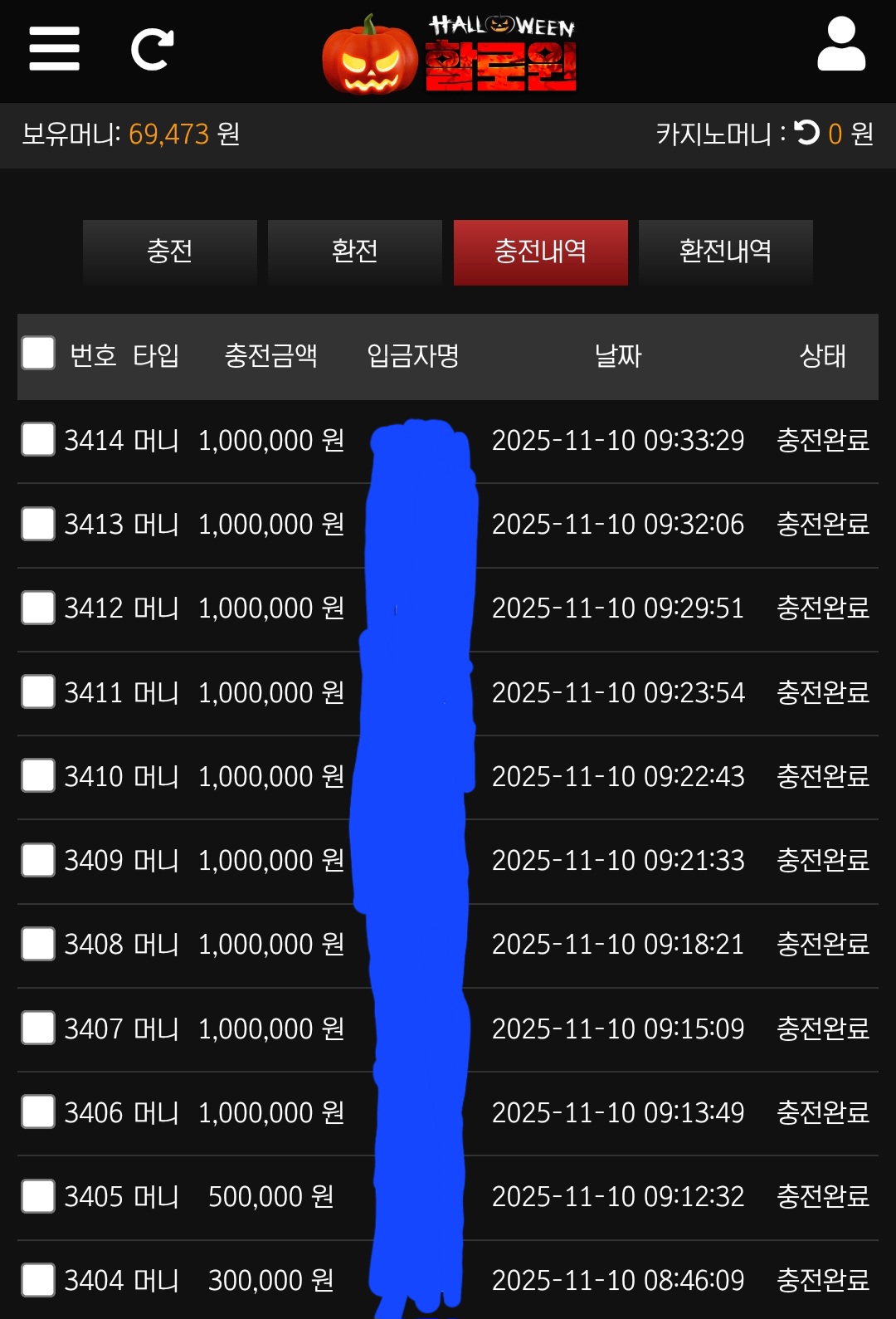Open the user profile icon

pos(841,46)
